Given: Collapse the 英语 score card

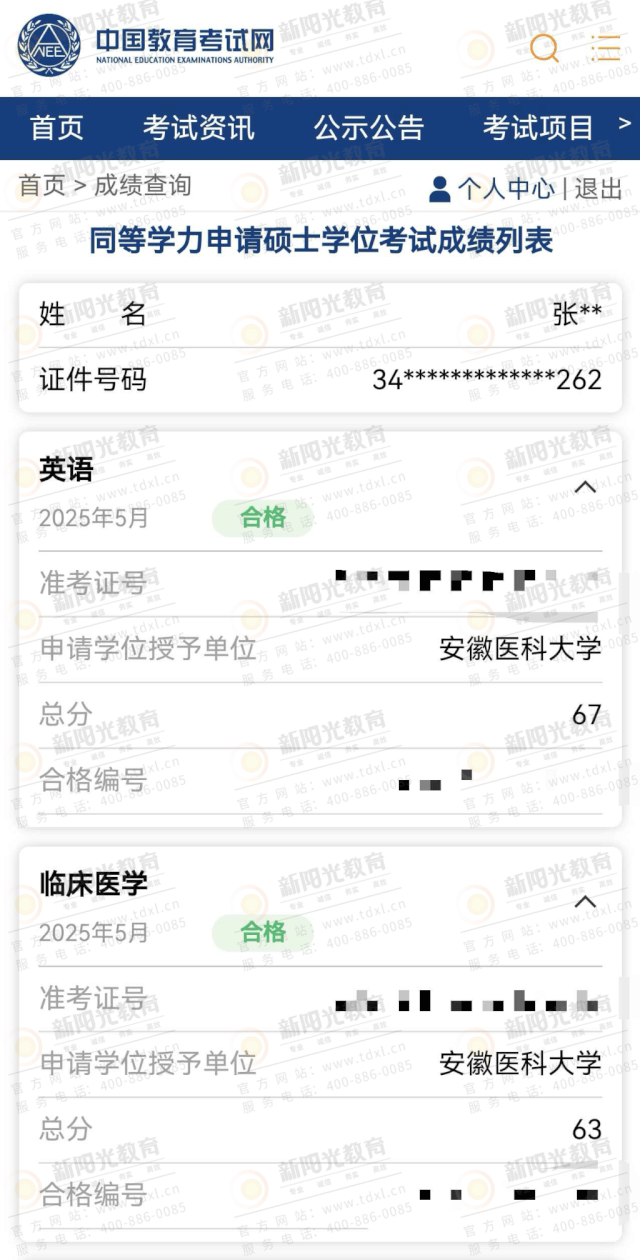Looking at the screenshot, I should point(585,488).
